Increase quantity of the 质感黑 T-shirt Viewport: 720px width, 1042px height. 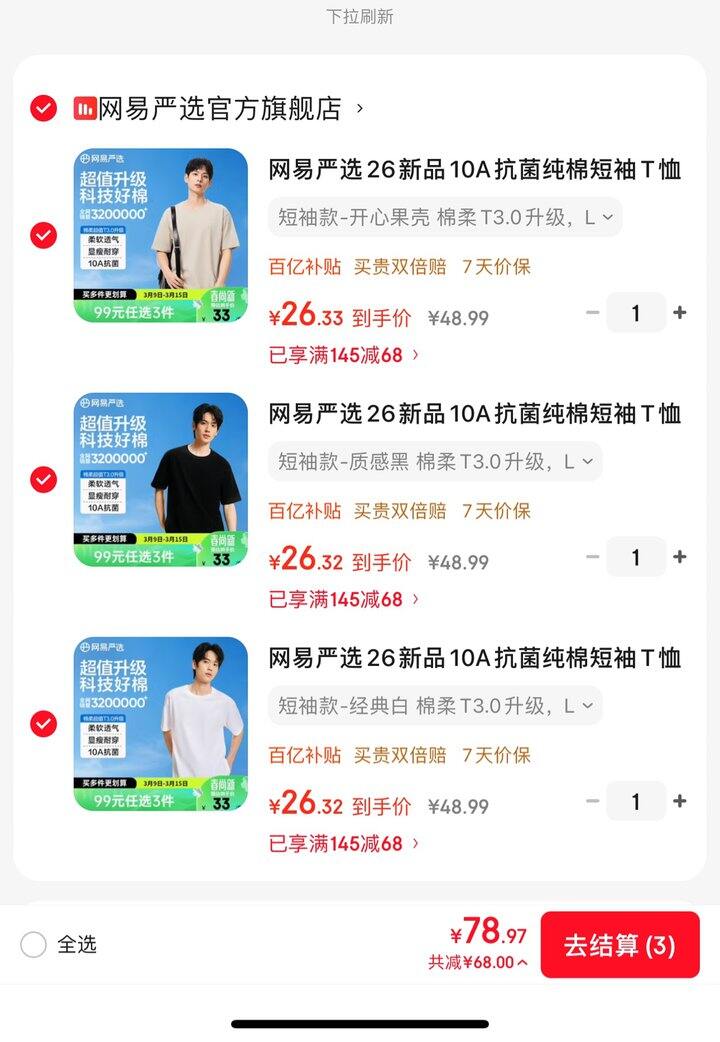tap(680, 557)
